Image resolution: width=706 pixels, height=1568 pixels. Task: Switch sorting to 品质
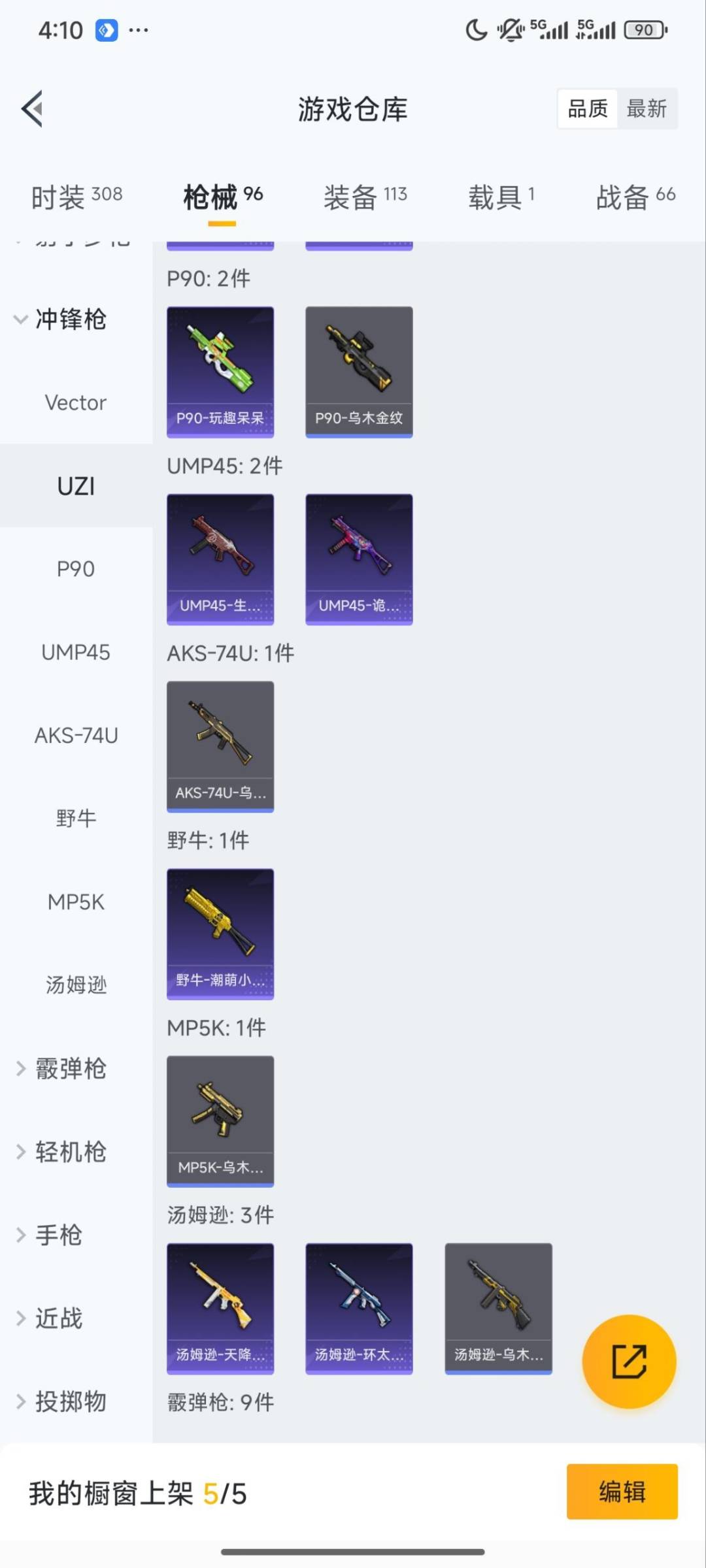pos(587,108)
